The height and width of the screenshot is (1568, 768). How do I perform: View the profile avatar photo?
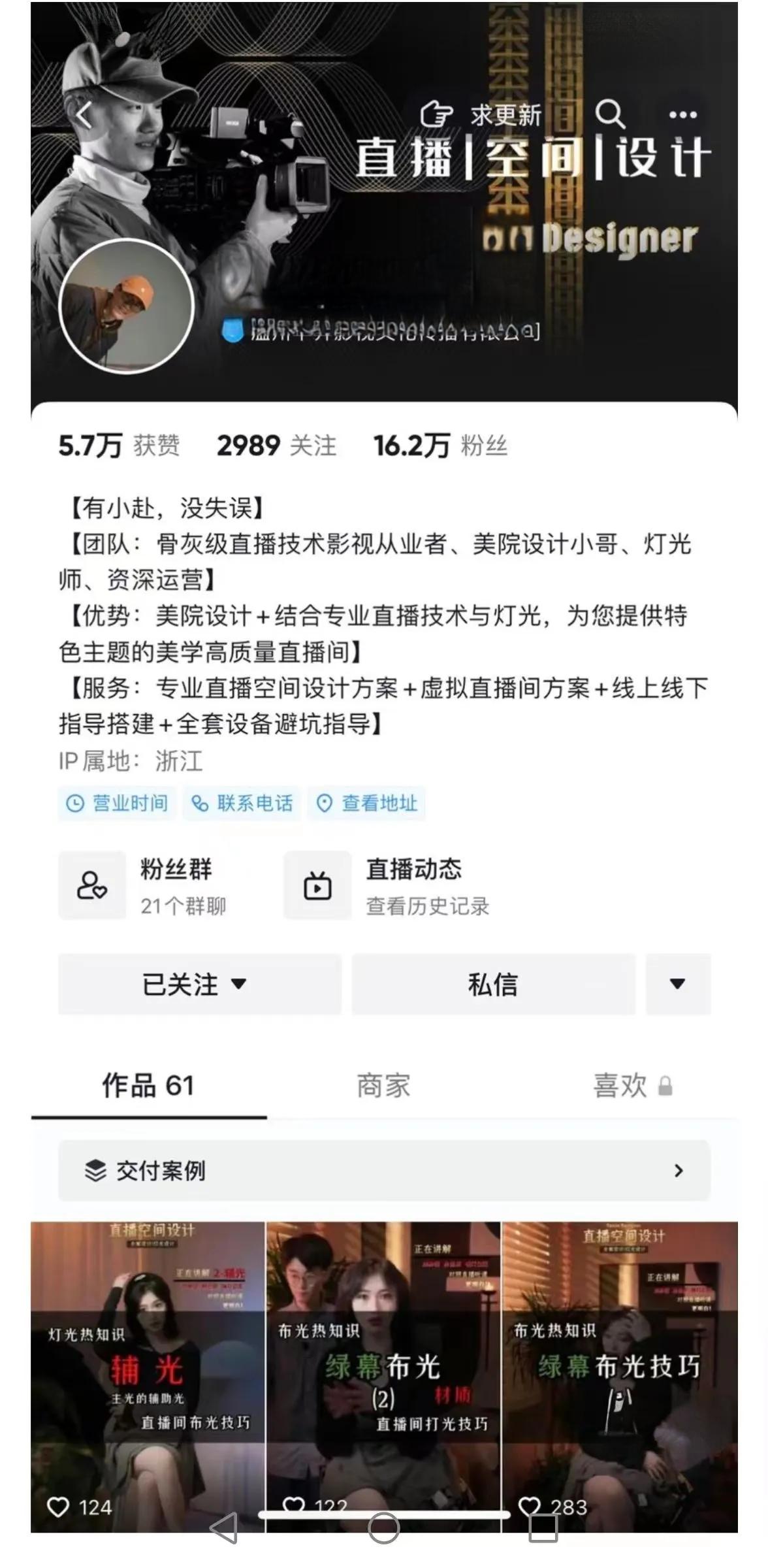point(127,306)
